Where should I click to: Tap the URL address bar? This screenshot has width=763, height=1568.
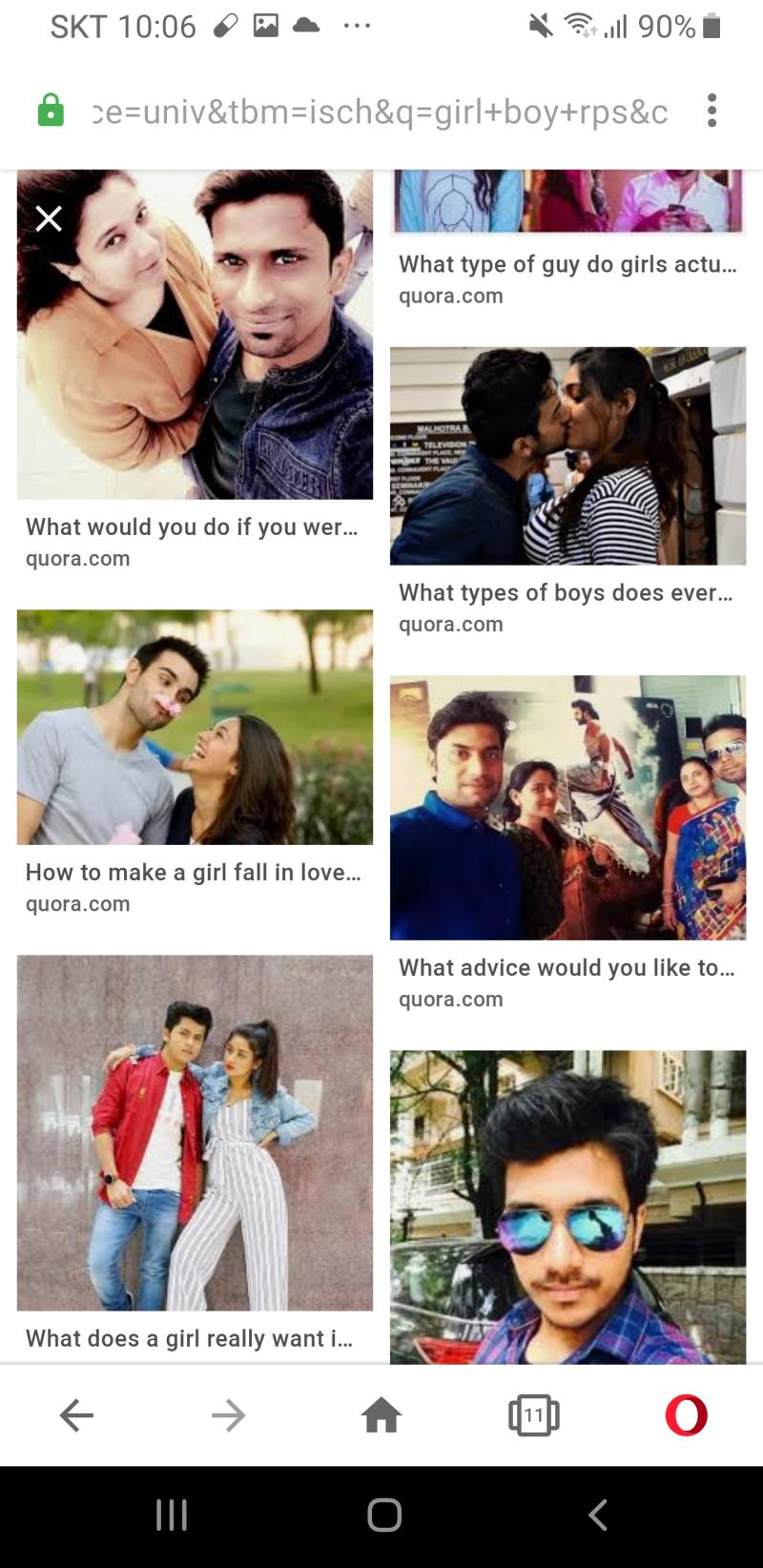380,112
